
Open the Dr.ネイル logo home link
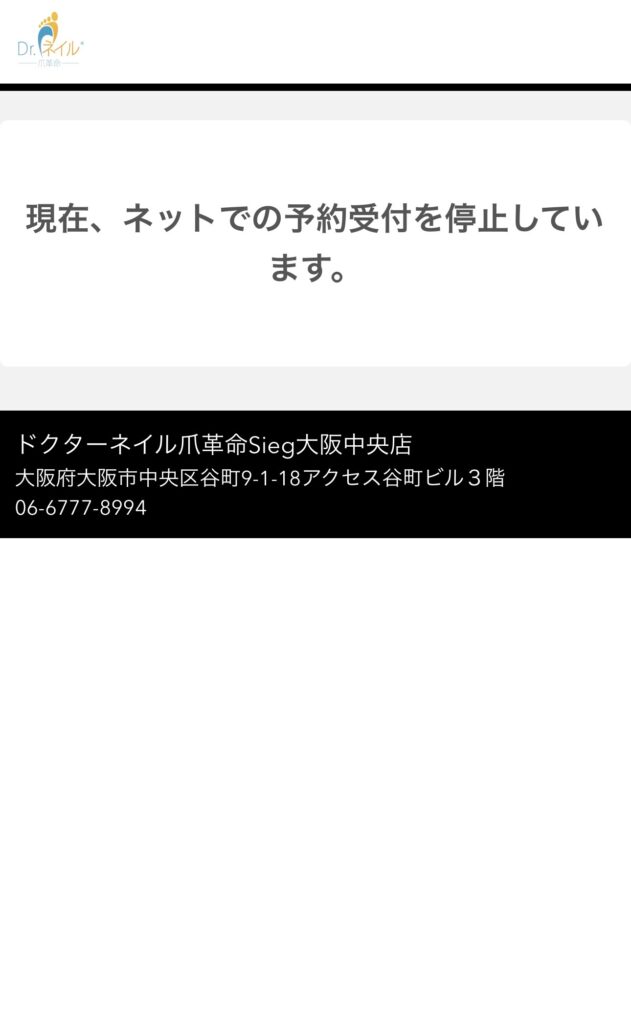click(x=50, y=40)
